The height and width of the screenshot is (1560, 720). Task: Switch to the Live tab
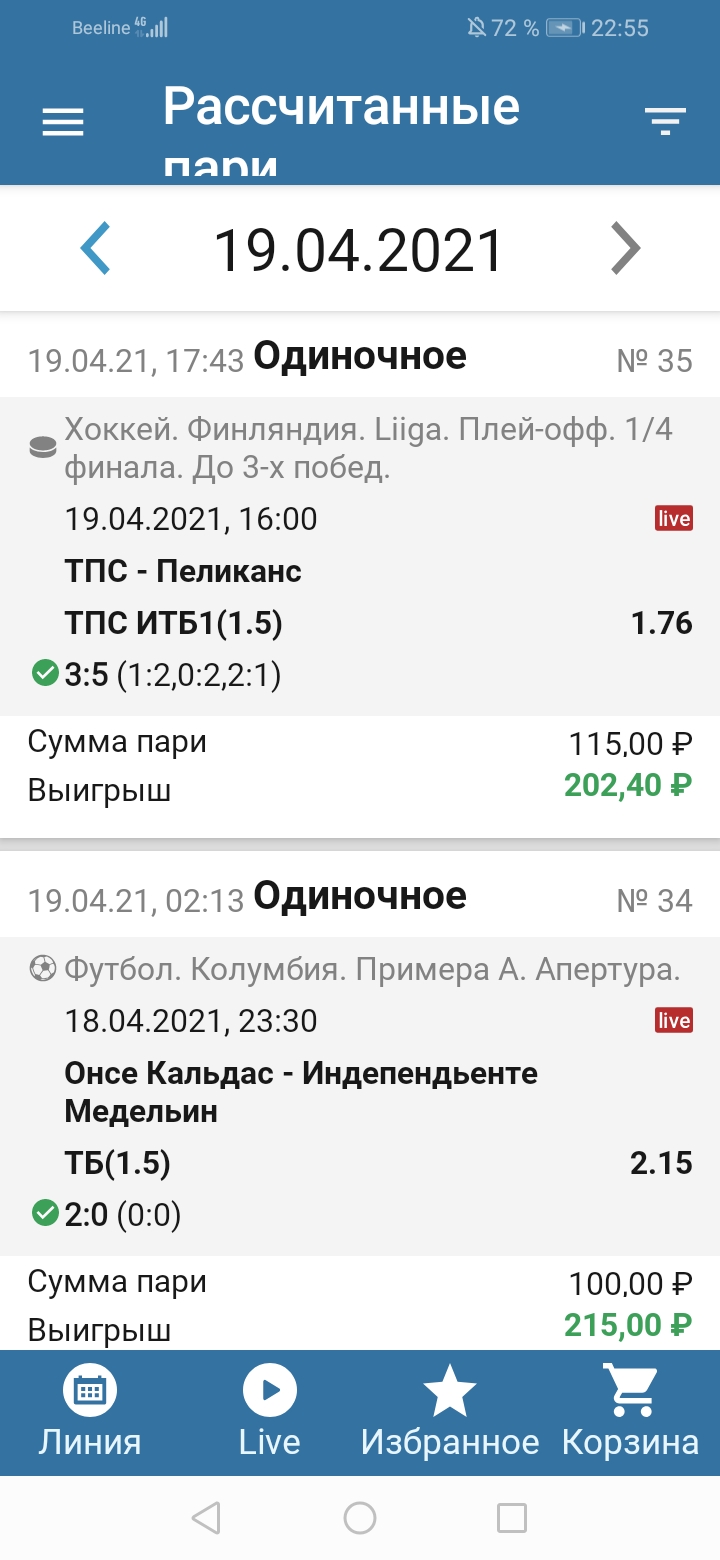click(268, 1410)
